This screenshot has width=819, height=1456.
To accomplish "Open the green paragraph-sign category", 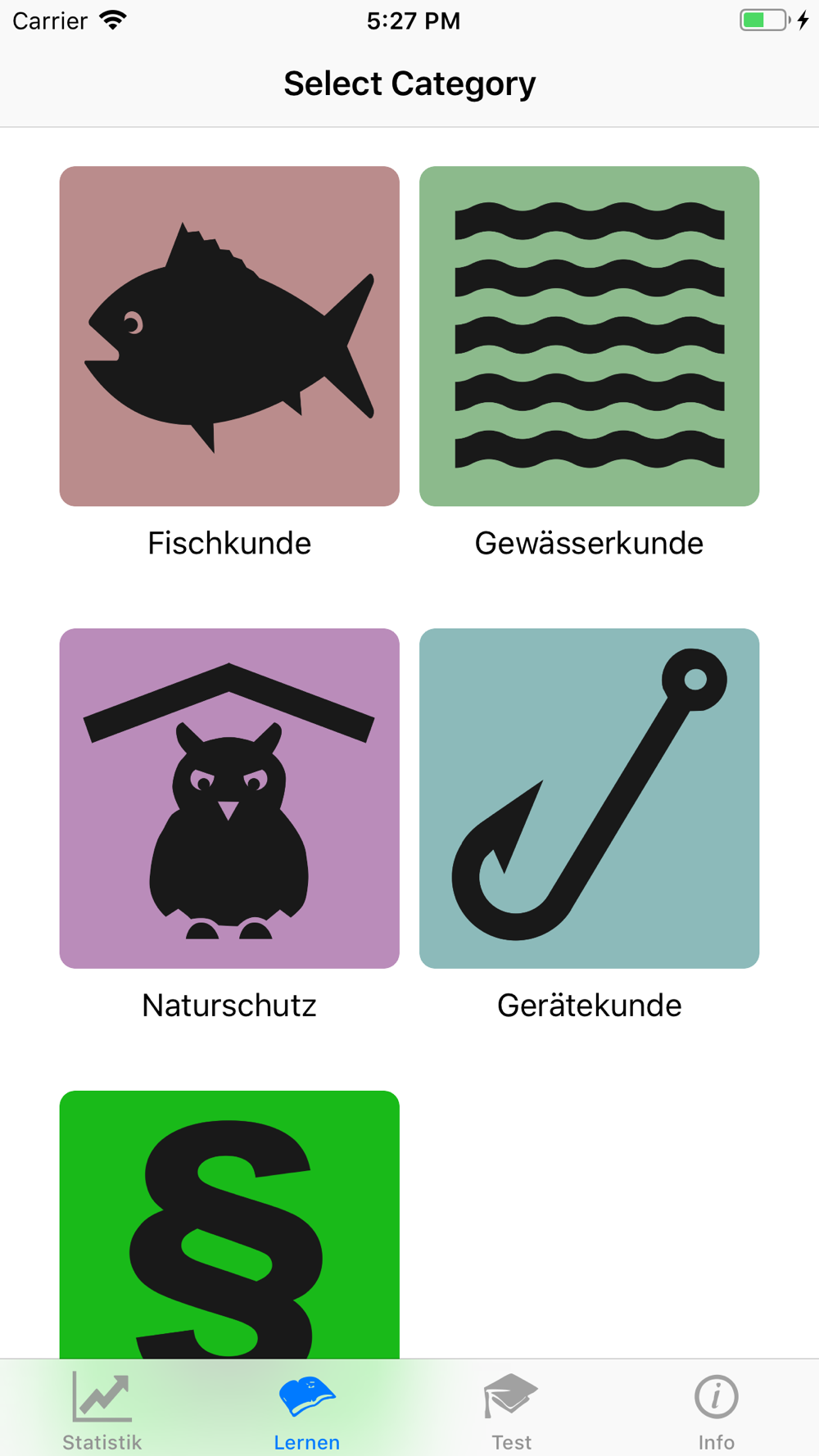I will click(x=229, y=1224).
